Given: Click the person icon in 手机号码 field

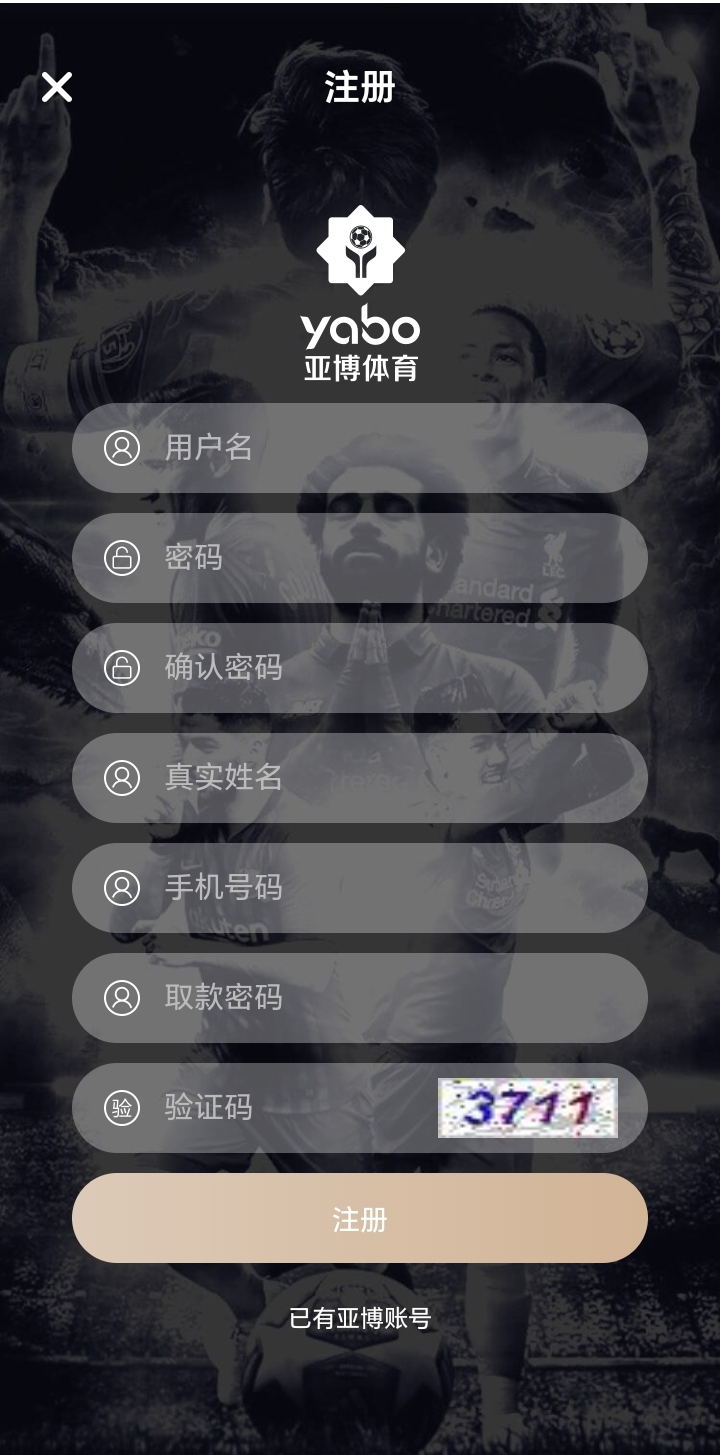Looking at the screenshot, I should pos(122,888).
